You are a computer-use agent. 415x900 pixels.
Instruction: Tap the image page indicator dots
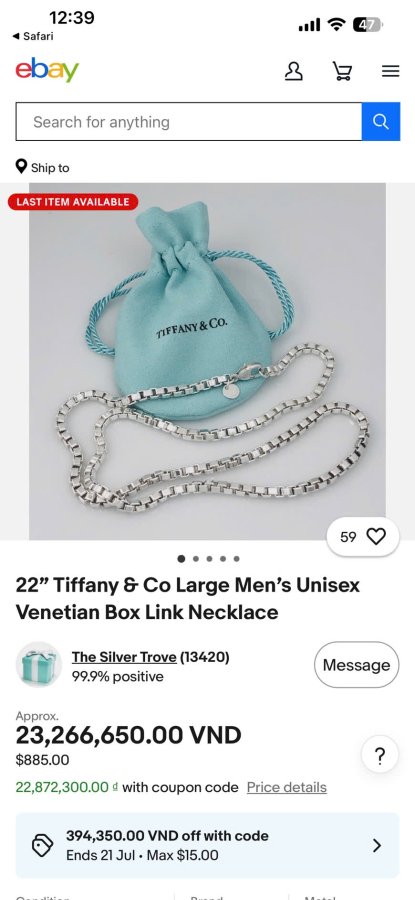point(208,558)
